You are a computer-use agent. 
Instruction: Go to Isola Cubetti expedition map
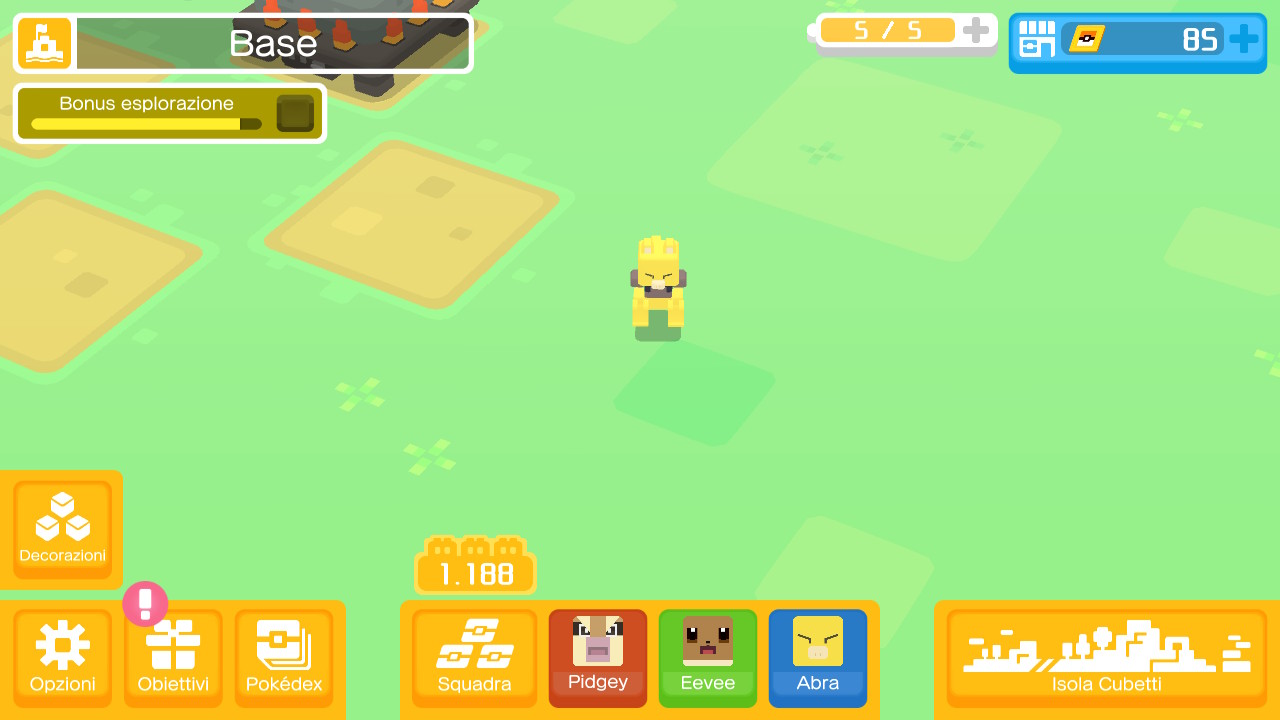click(x=1106, y=658)
